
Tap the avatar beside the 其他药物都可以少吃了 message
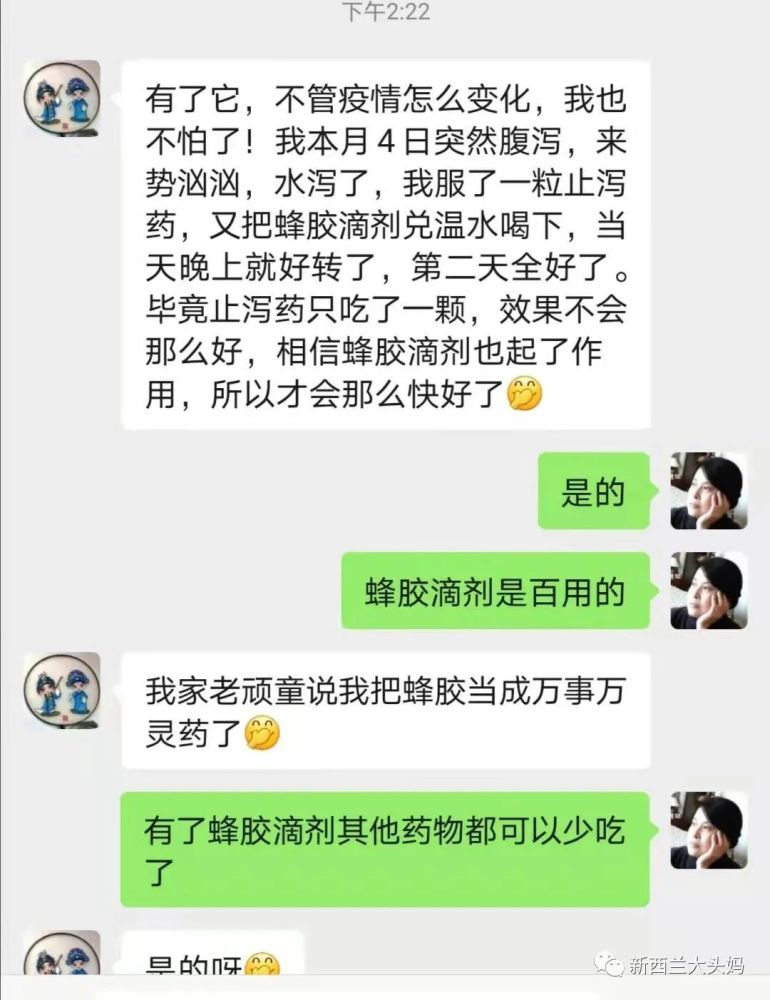pos(708,830)
